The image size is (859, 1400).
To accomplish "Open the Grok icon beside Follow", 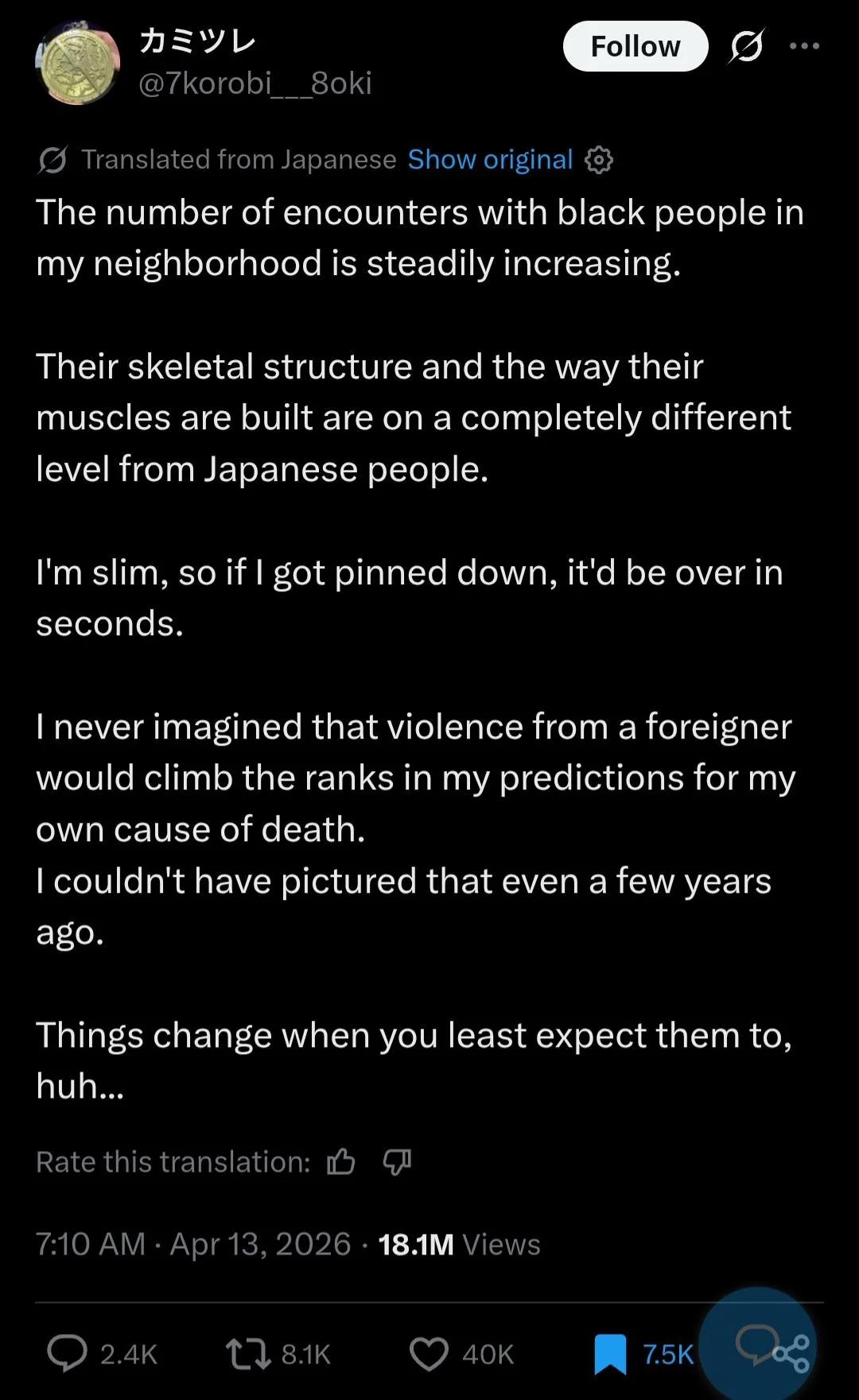I will point(746,46).
